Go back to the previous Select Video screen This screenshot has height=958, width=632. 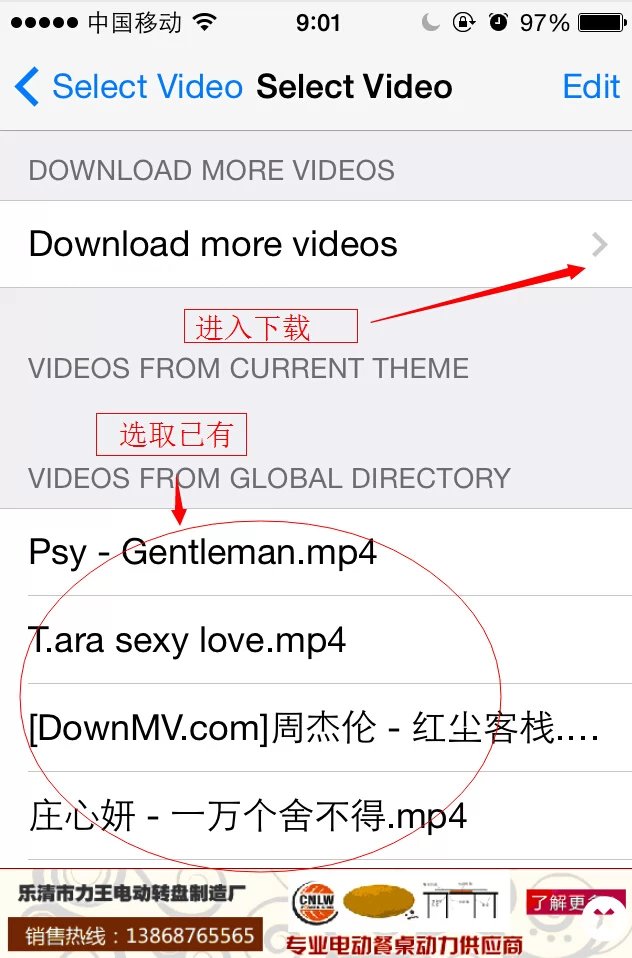pyautogui.click(x=128, y=87)
